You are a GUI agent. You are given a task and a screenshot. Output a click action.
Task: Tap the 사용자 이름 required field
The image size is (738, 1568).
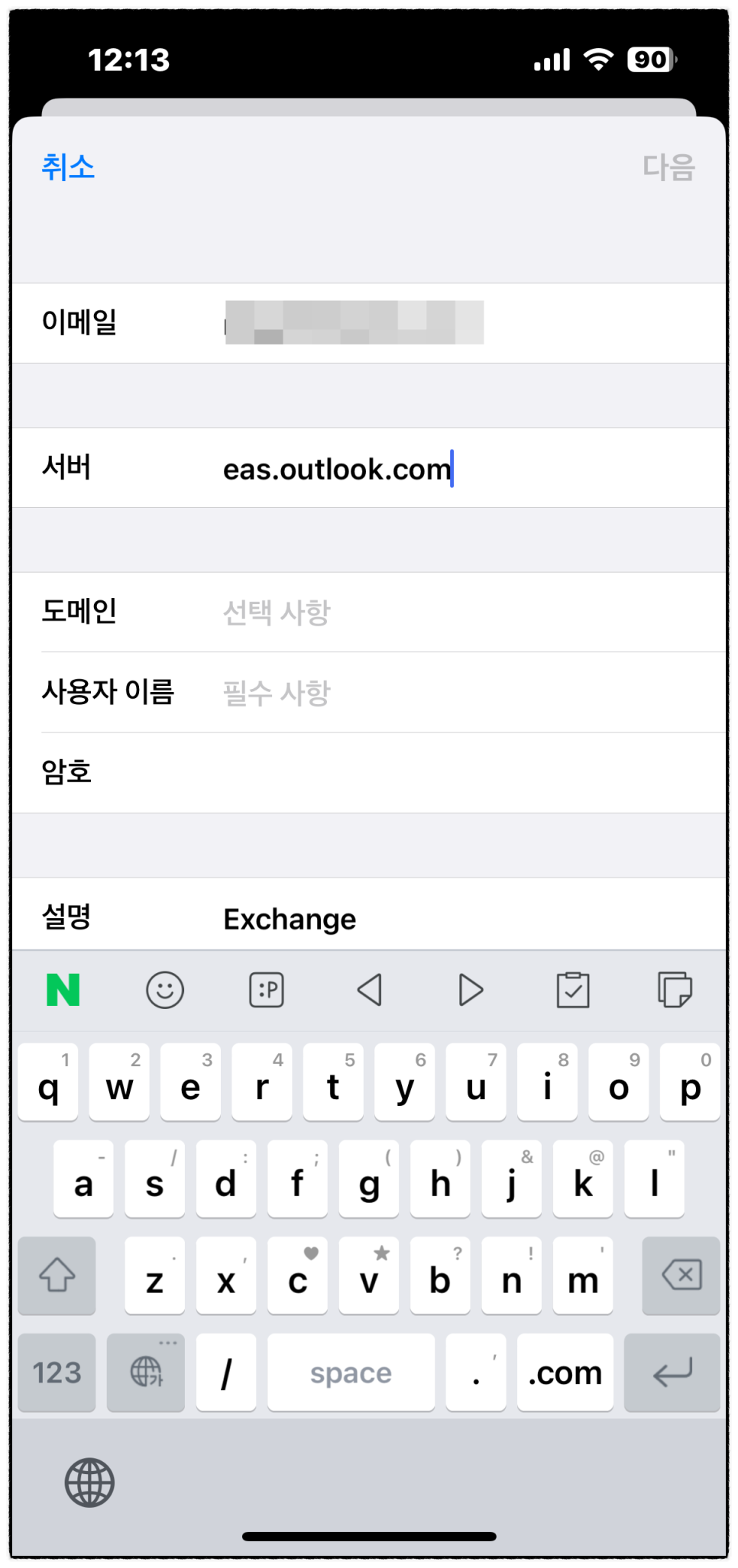point(458,693)
